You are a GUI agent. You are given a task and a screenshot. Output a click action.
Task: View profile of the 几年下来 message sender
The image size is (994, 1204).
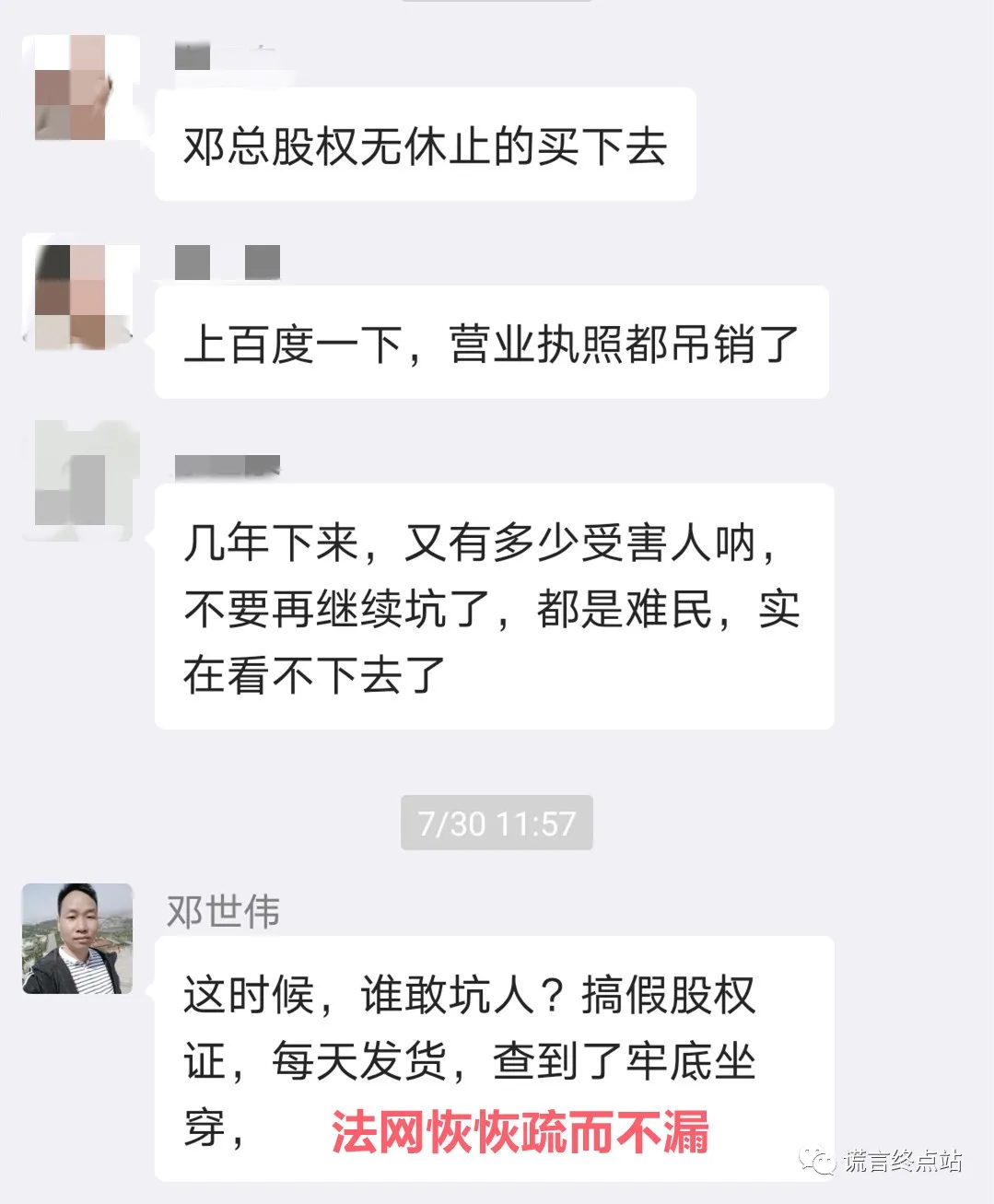tap(77, 481)
